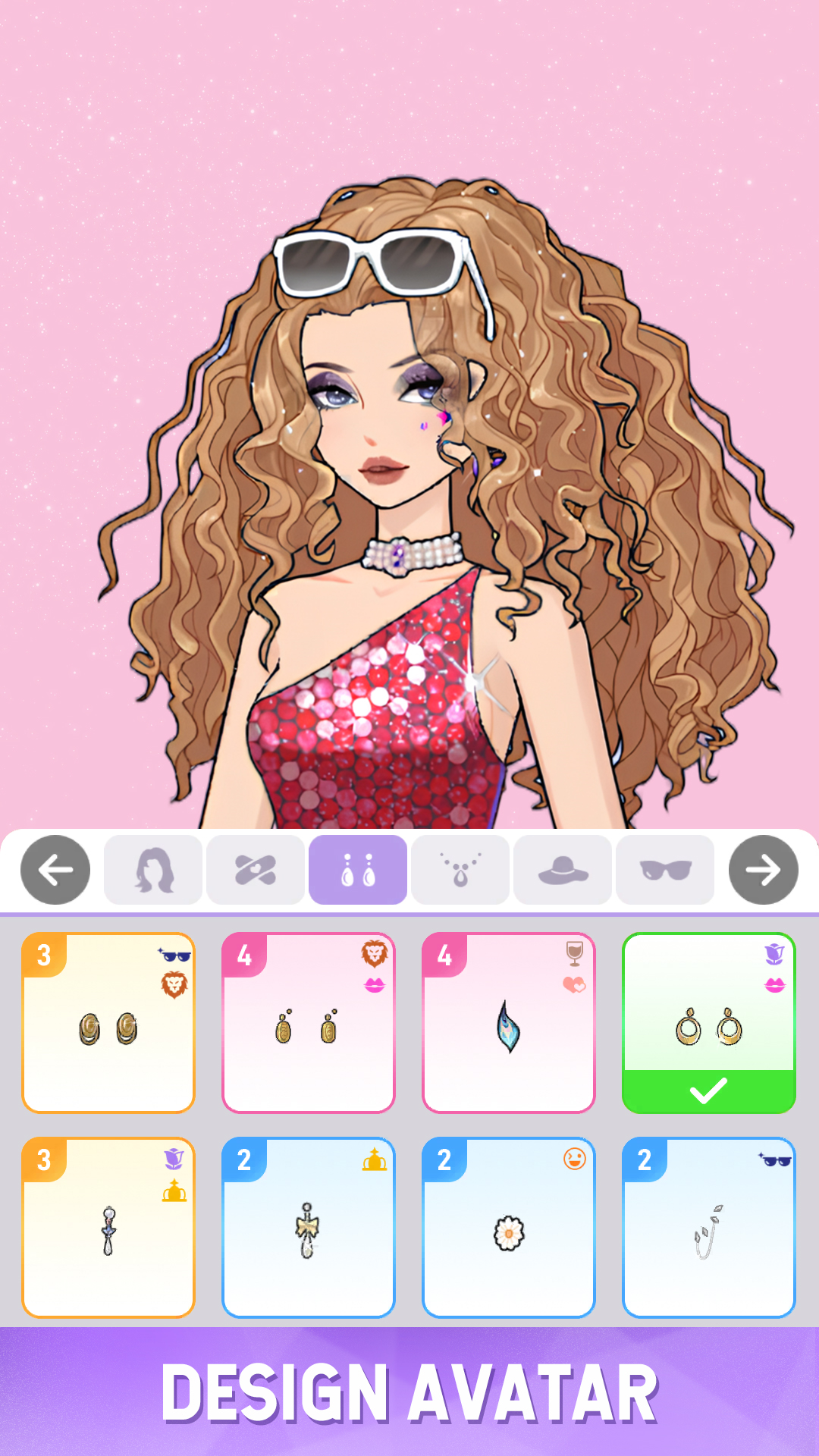Switch to the necklace category

coord(460,870)
